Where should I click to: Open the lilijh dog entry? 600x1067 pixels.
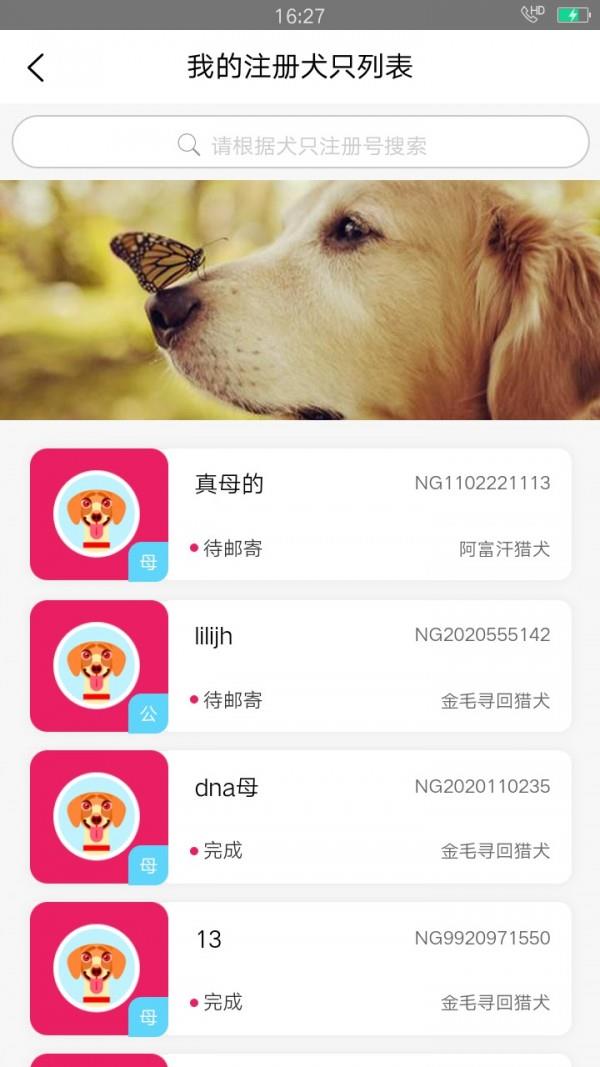[300, 666]
